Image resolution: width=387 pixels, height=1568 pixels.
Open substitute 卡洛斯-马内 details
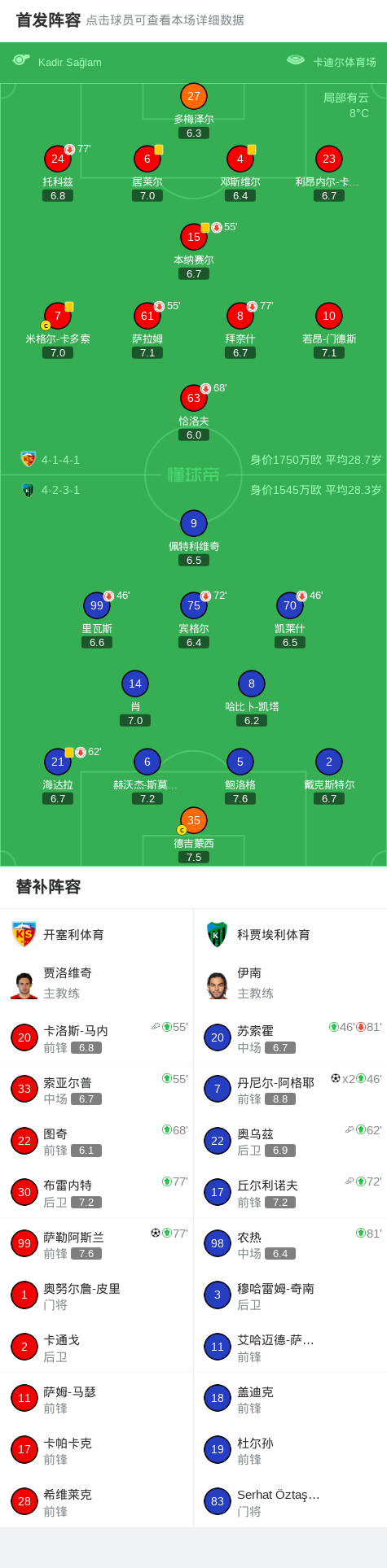(x=96, y=1037)
